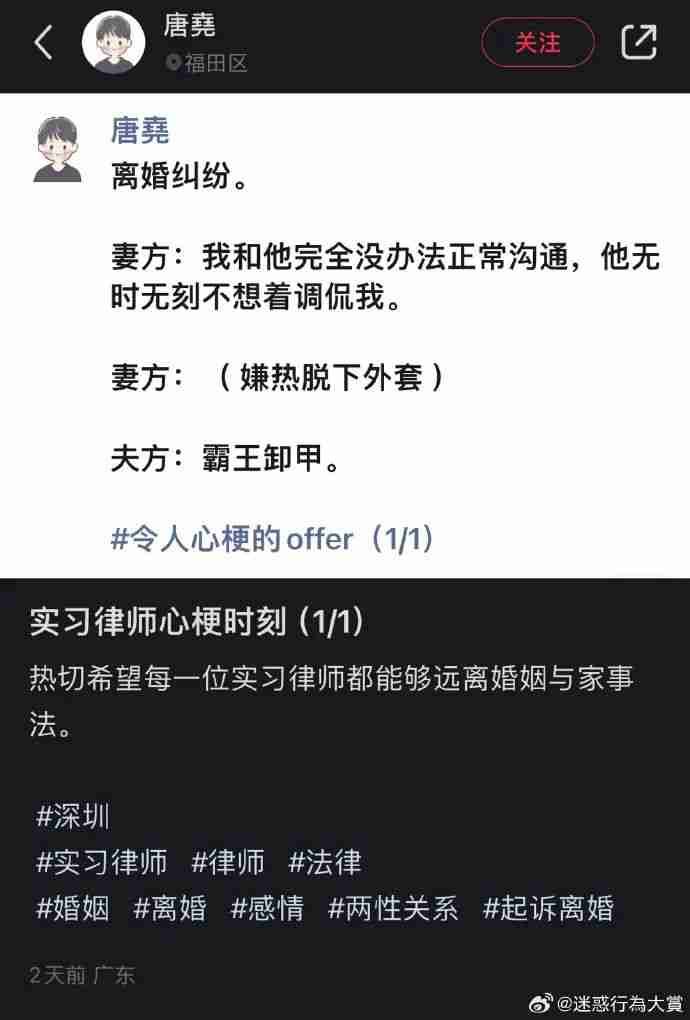The height and width of the screenshot is (1020, 690).
Task: Open the #感情 hashtag
Action: [x=267, y=908]
